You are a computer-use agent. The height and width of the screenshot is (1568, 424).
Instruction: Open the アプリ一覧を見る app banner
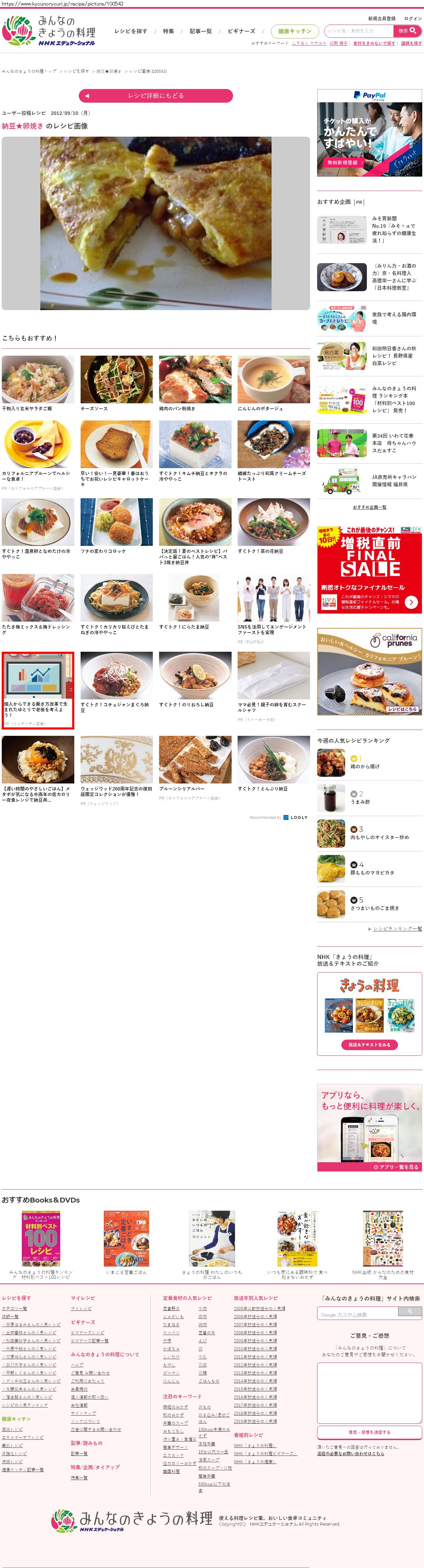[369, 1167]
